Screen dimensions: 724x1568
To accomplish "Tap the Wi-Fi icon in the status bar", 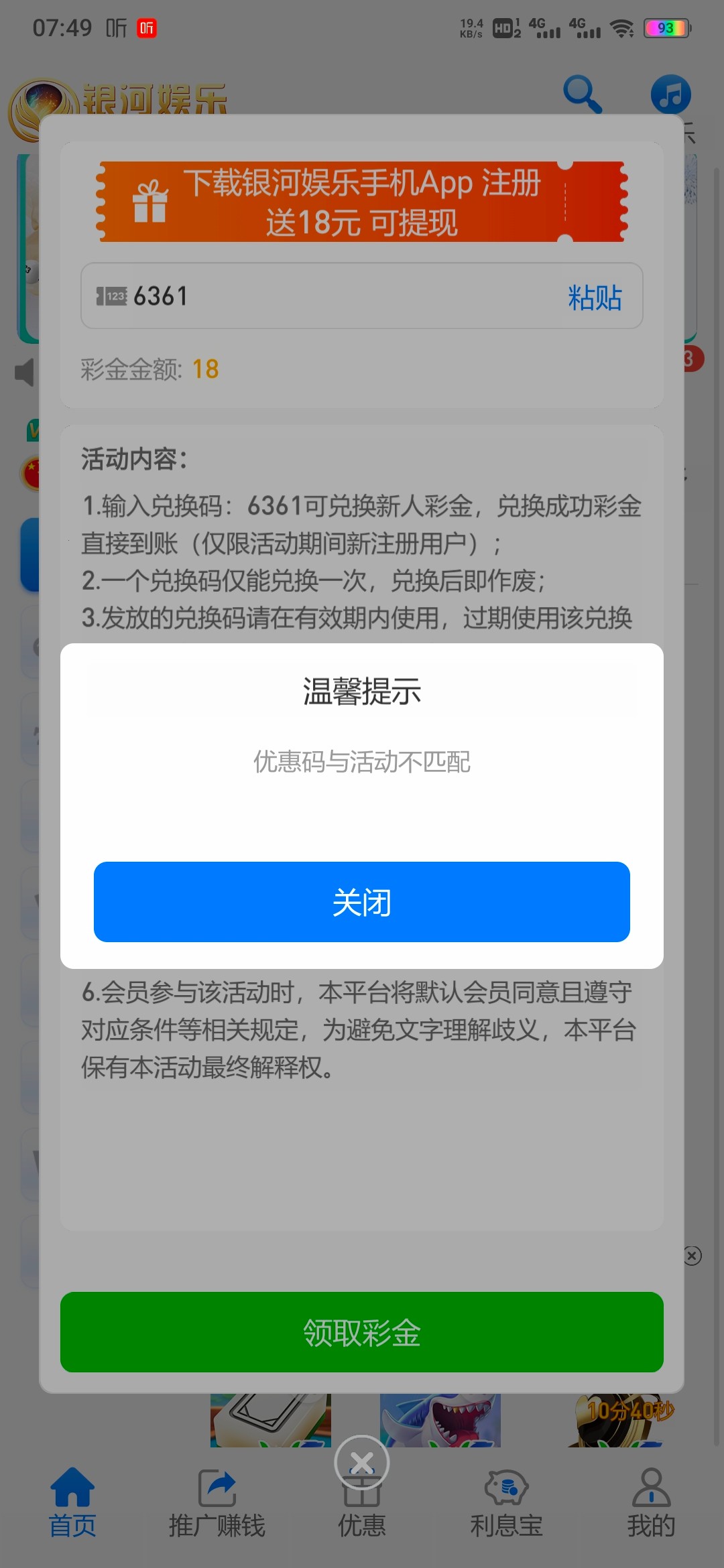I will coord(621,27).
